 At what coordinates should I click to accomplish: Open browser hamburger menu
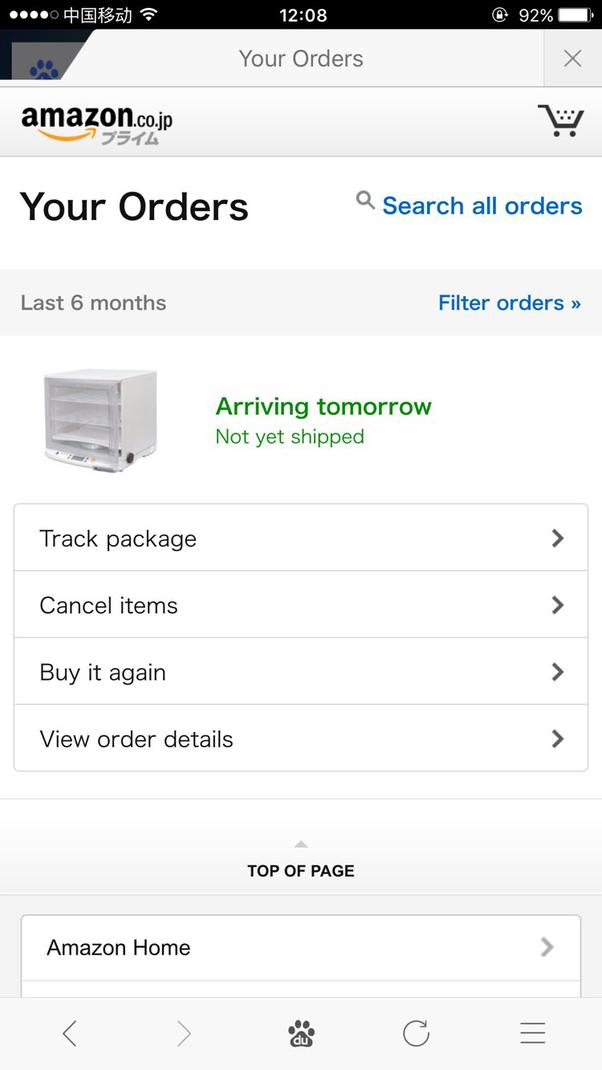pos(532,1033)
